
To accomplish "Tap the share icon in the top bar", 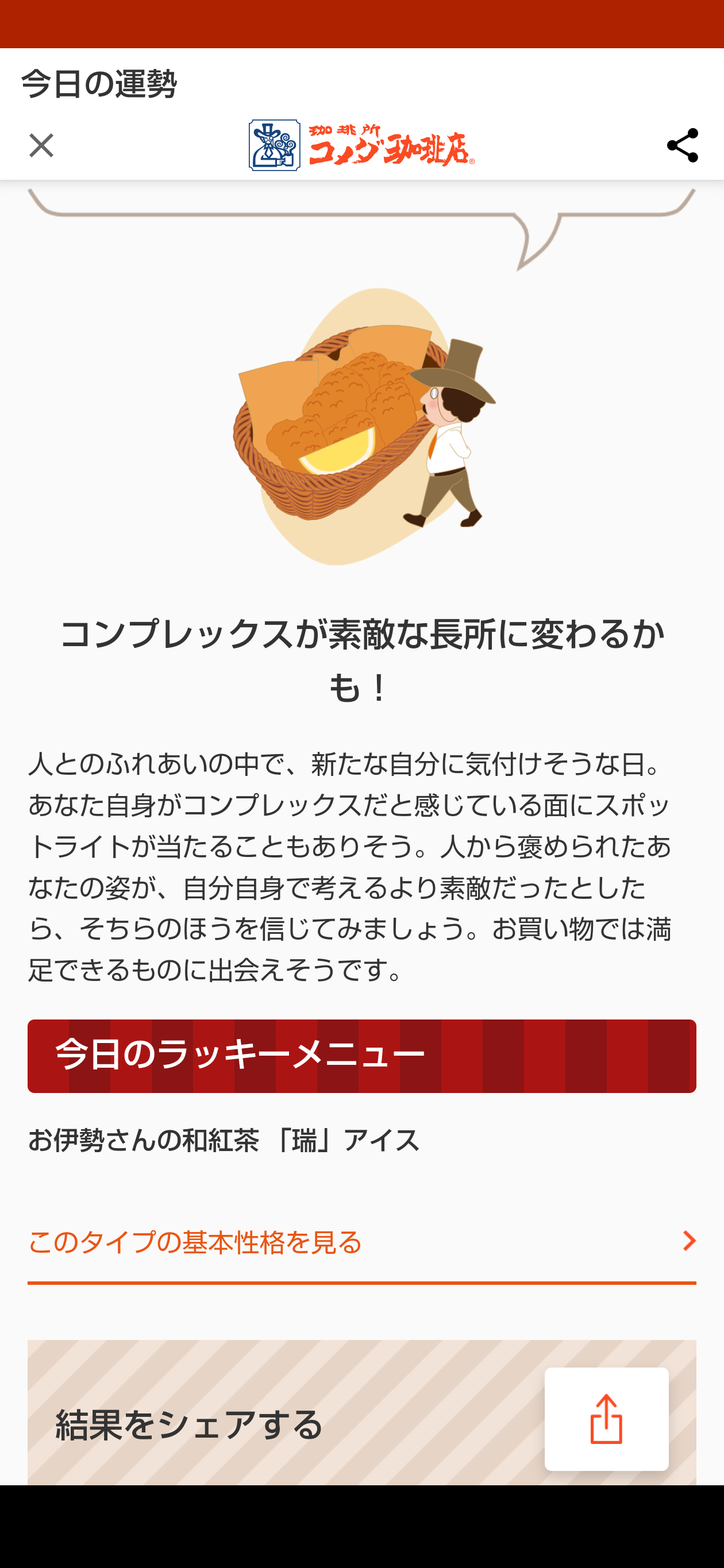I will click(682, 145).
